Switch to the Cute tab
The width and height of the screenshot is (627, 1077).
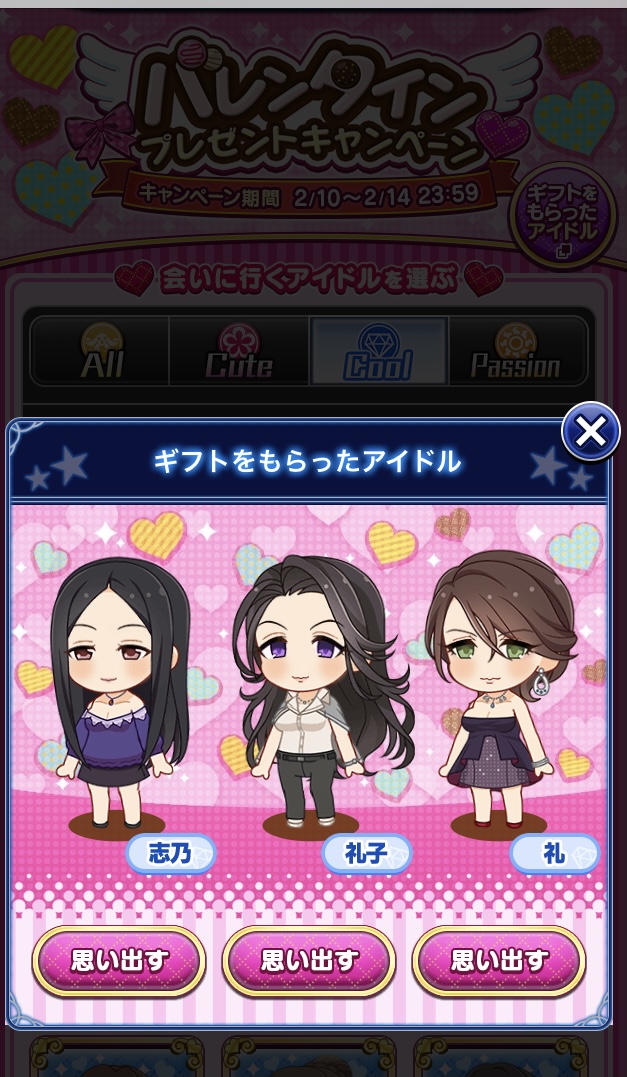[x=239, y=352]
